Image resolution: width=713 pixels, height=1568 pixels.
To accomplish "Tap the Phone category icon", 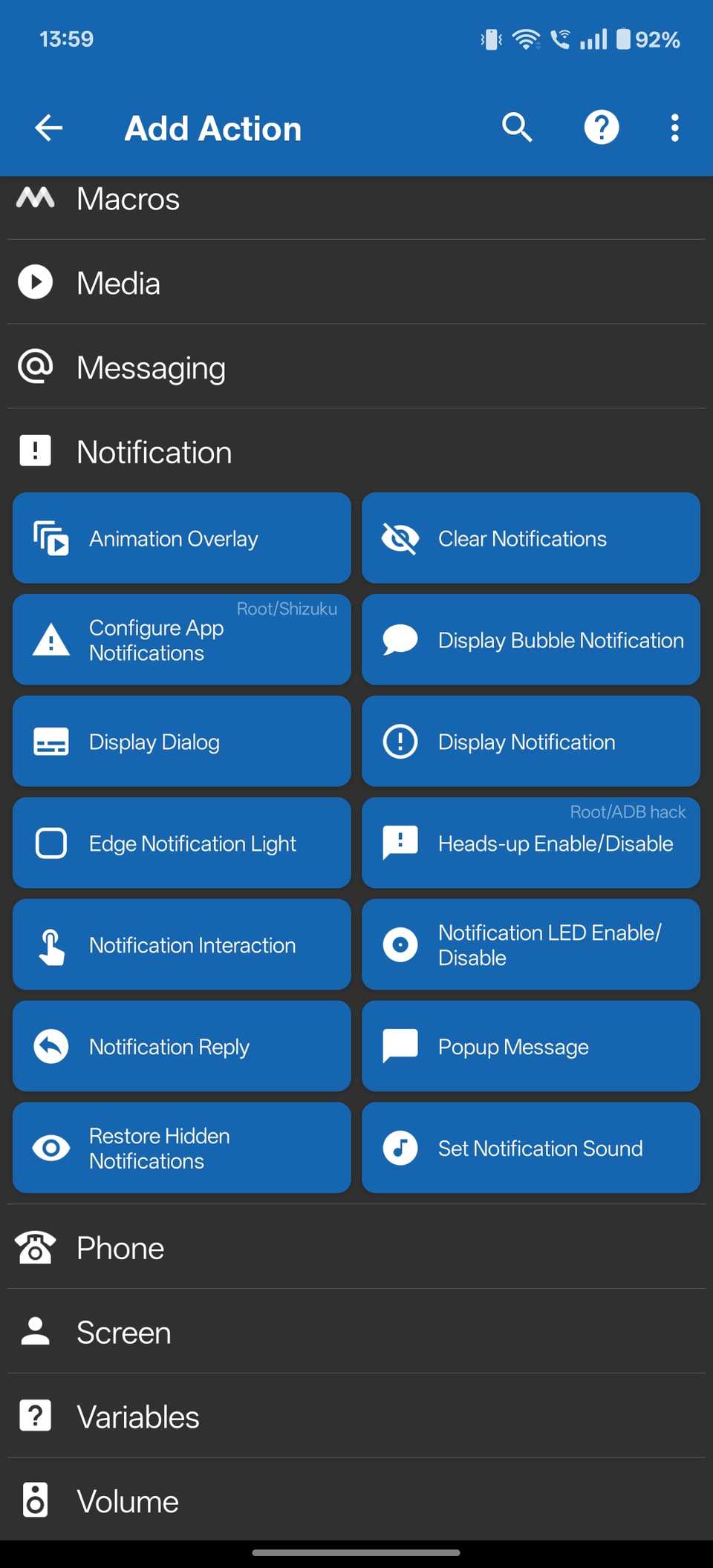I will [35, 1248].
